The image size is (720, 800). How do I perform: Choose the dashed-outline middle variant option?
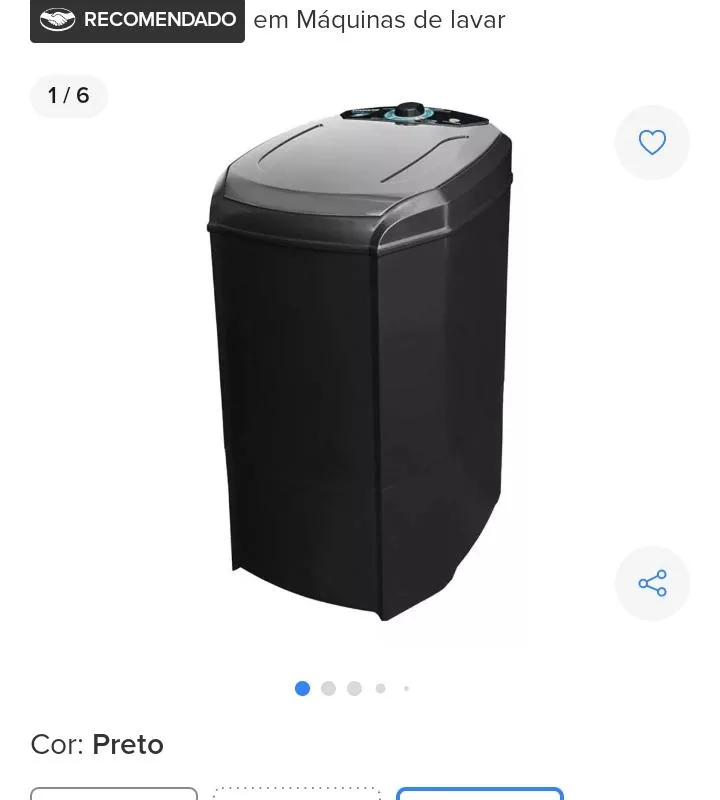295,793
